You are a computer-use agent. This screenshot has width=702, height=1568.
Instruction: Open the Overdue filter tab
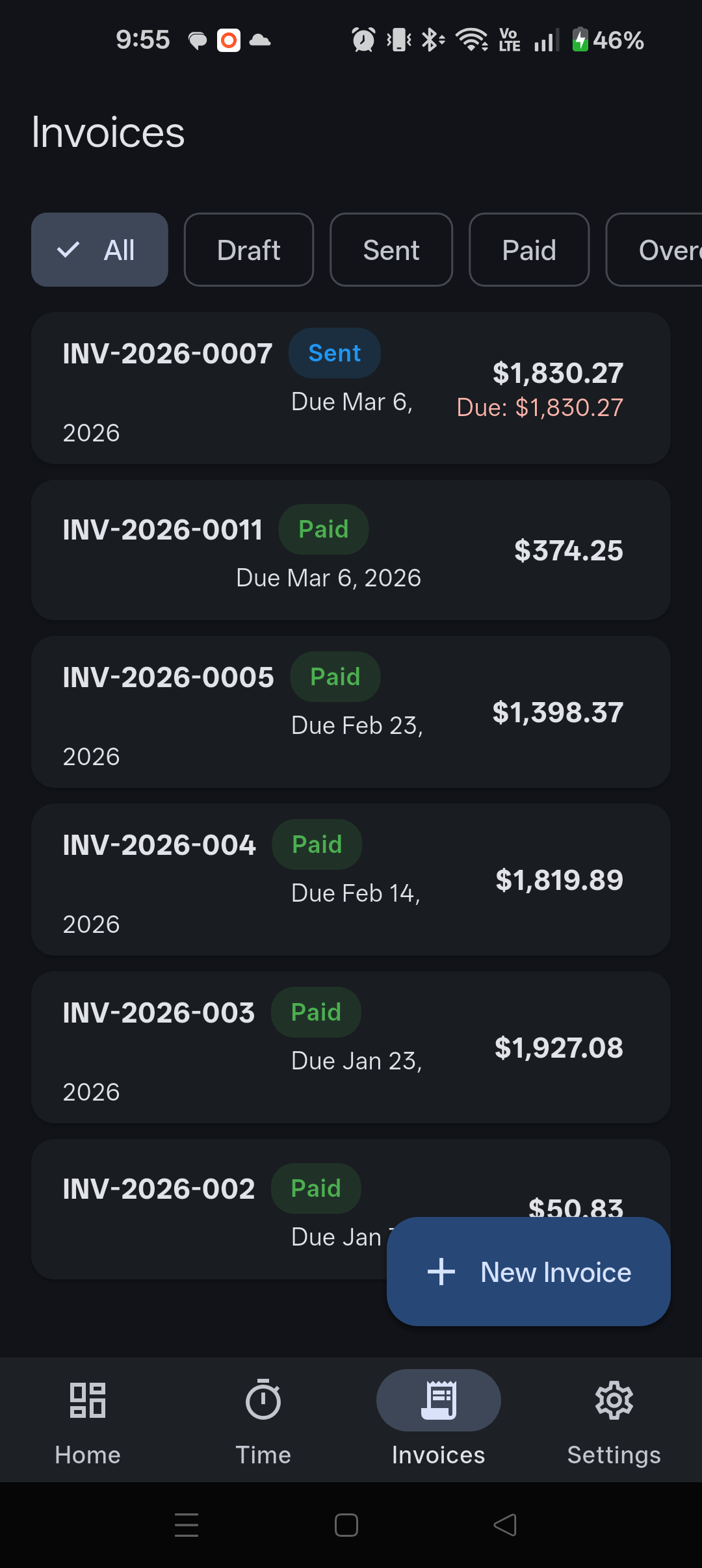pyautogui.click(x=663, y=250)
